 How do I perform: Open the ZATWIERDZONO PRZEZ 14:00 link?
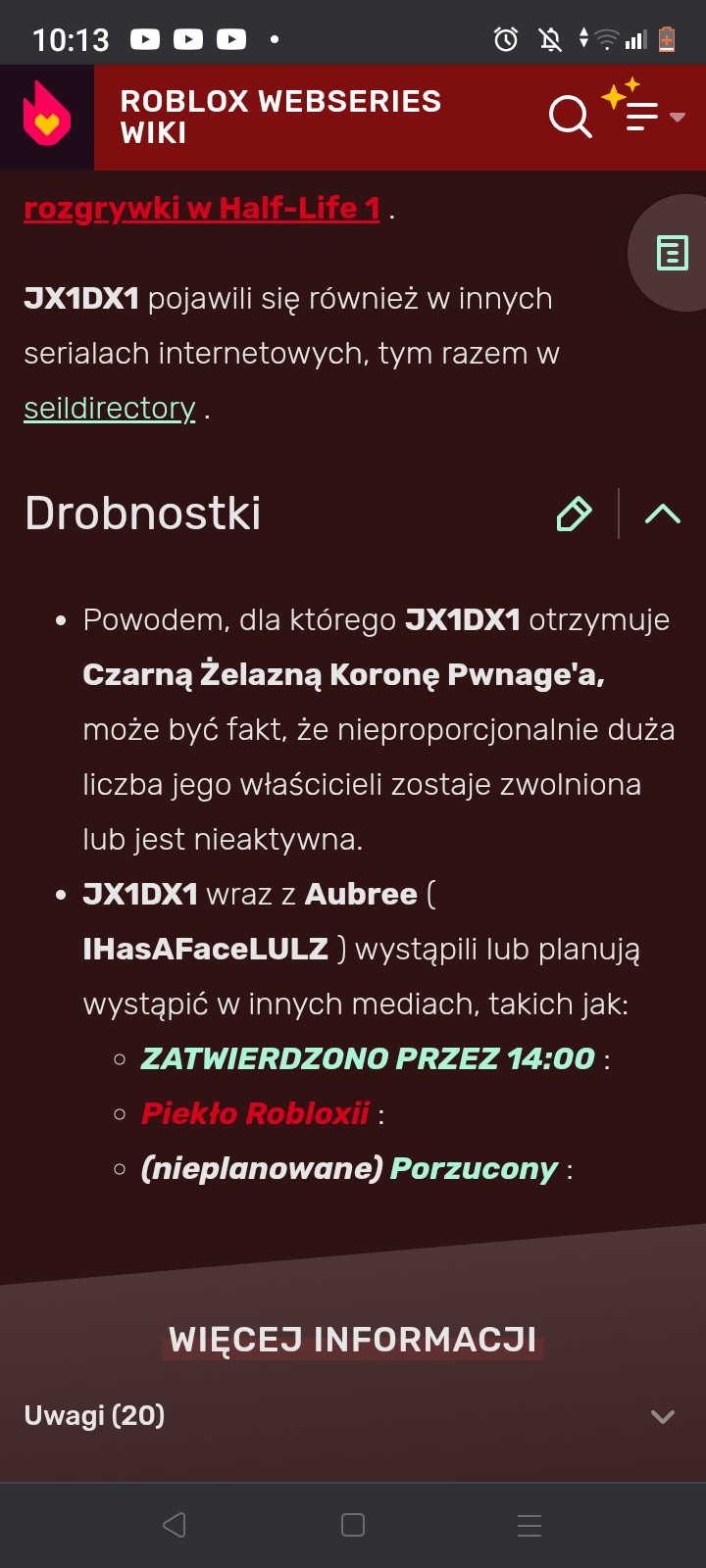click(x=368, y=1058)
